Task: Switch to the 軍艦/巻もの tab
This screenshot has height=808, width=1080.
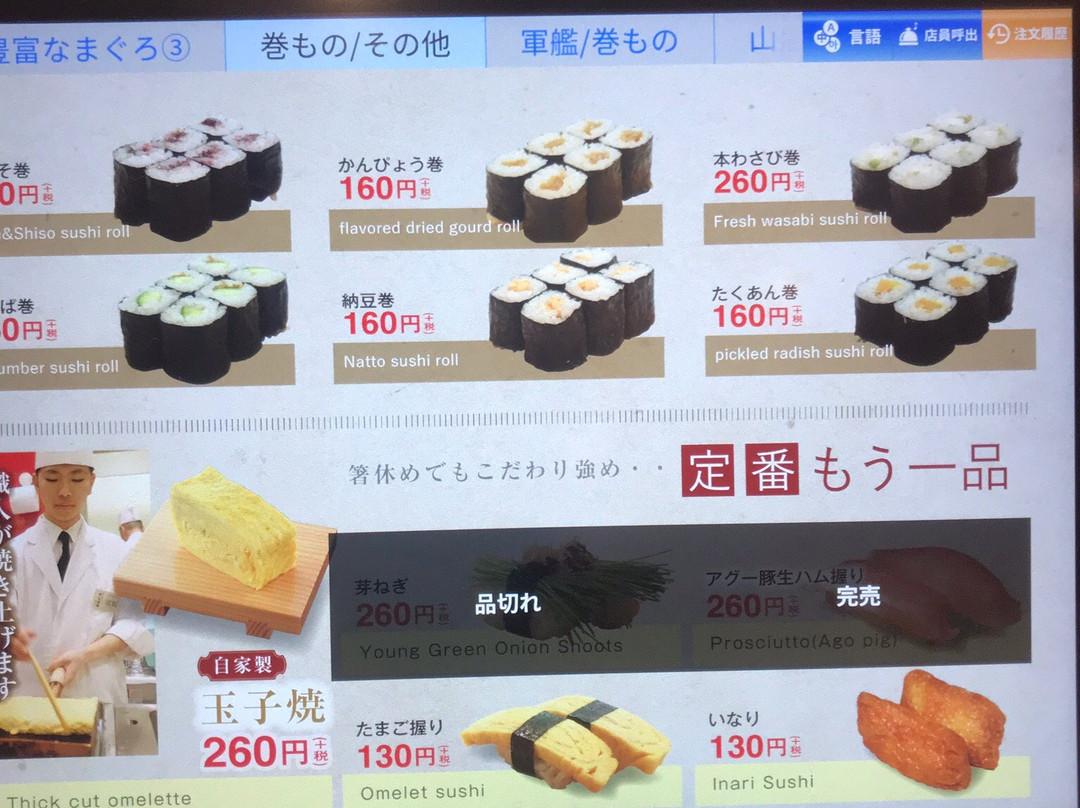Action: click(x=599, y=42)
